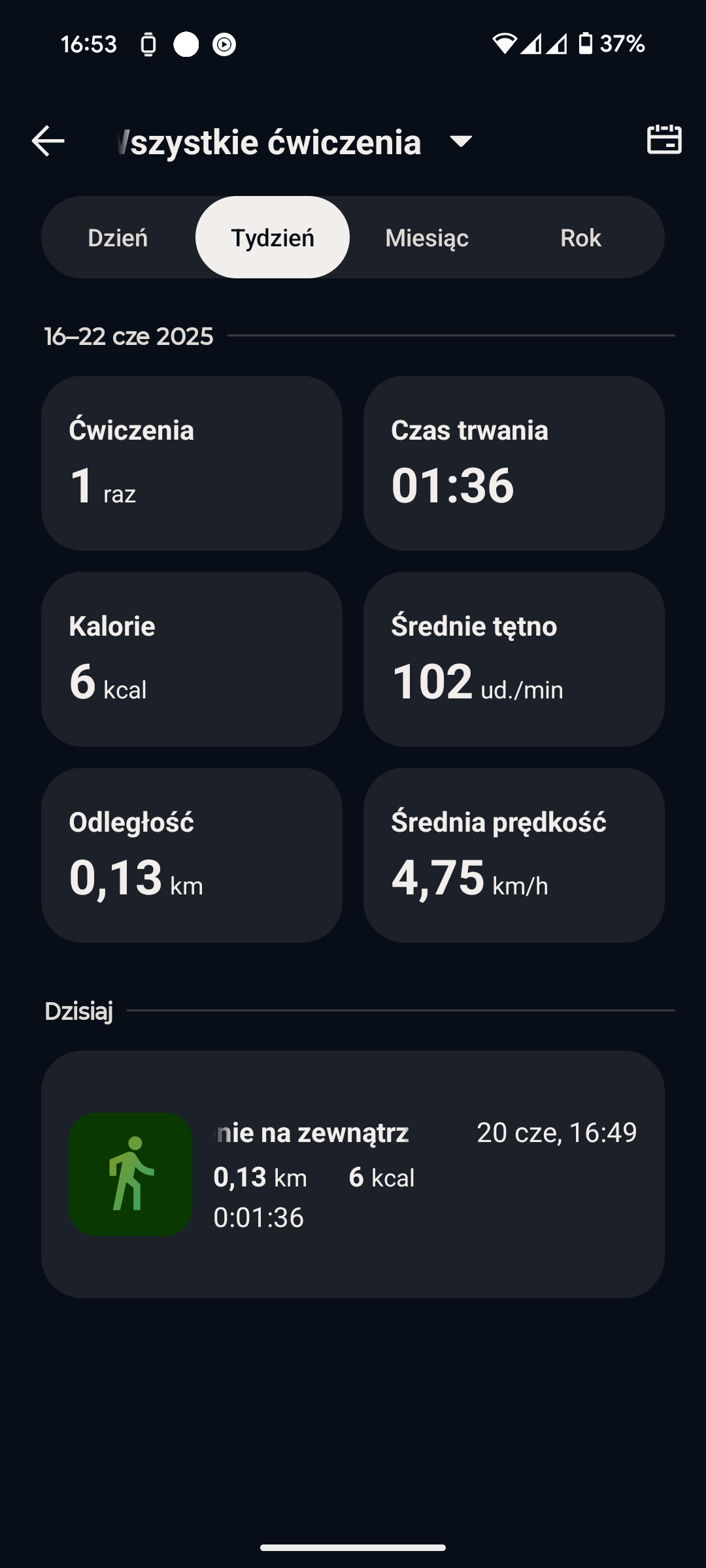Open the outdoor walk from 20 cze, 16:49
Viewport: 706px width, 1568px height.
coord(353,1174)
